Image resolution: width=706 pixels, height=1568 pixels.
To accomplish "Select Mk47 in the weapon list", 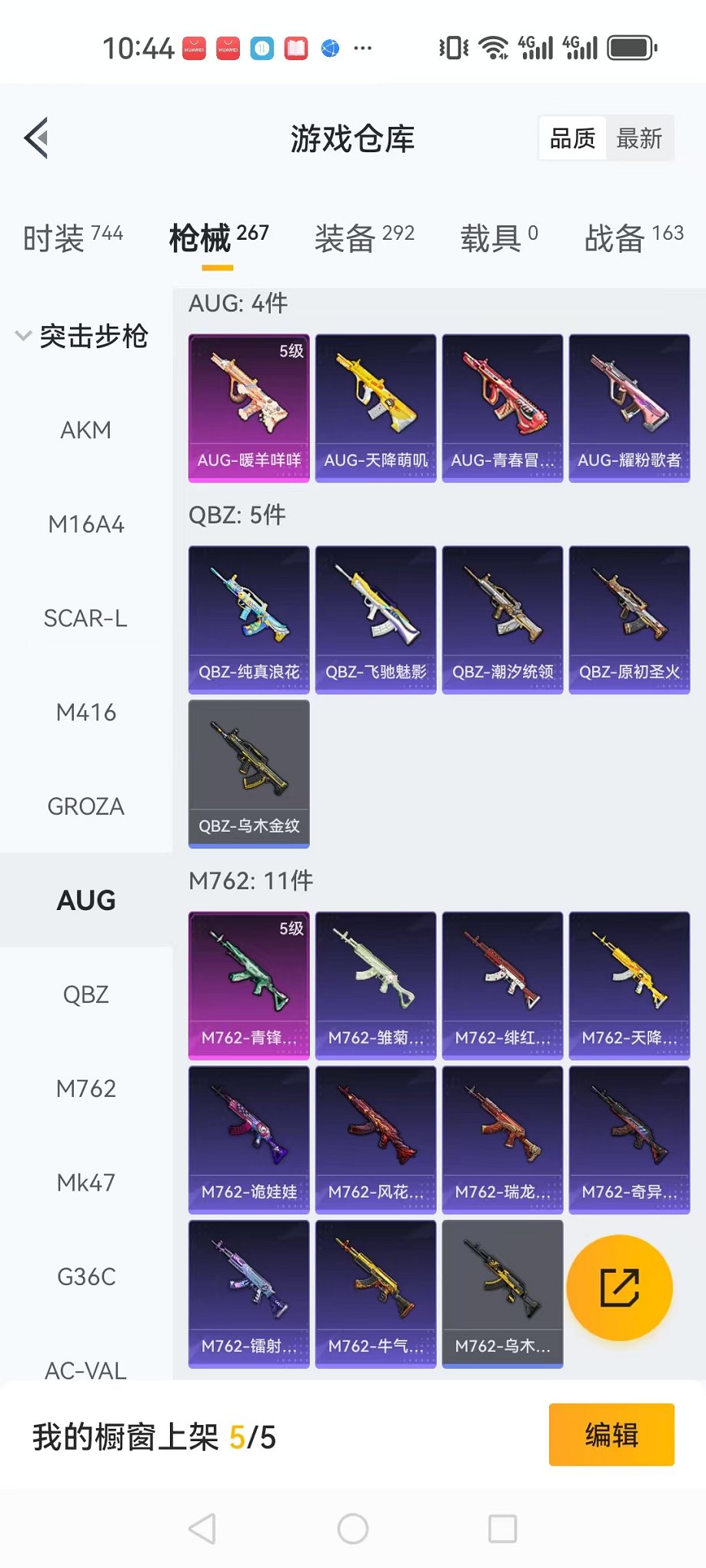I will click(x=85, y=1182).
